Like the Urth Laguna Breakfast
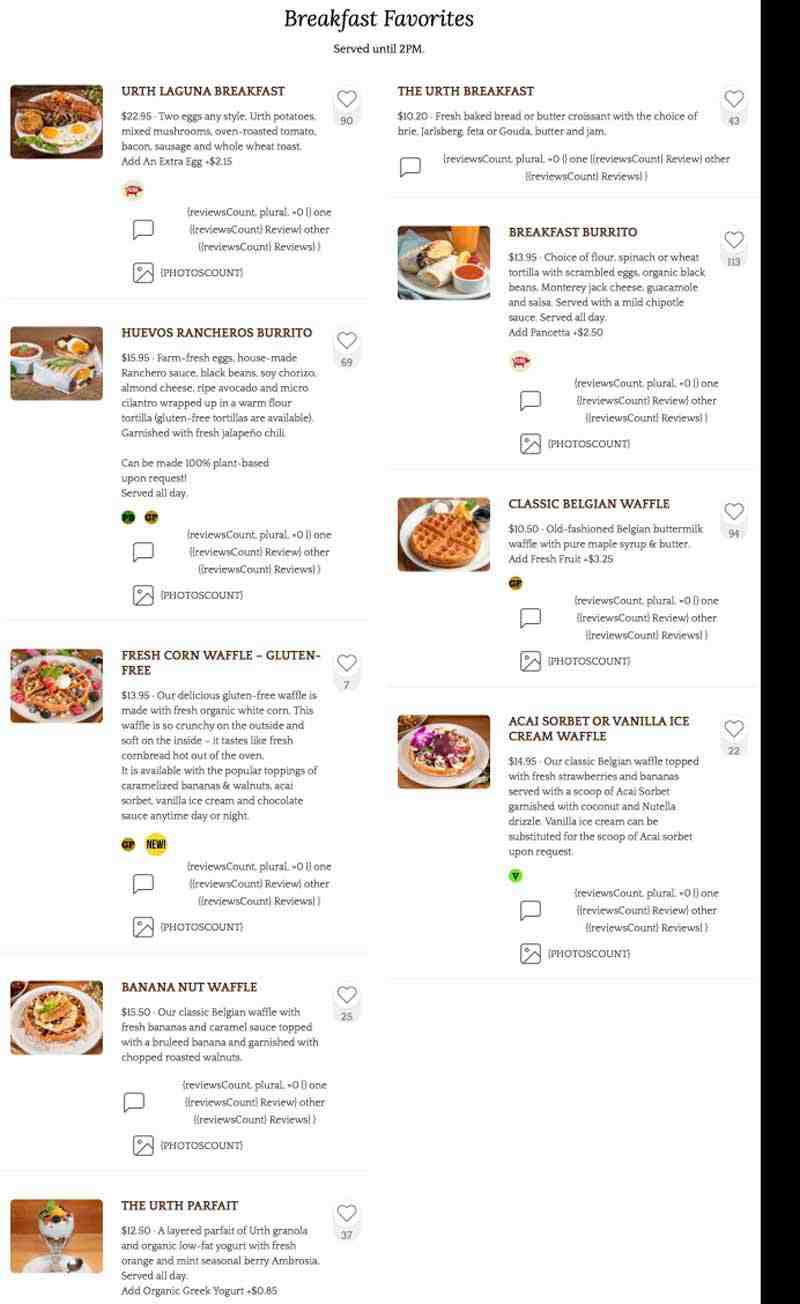 pos(346,99)
